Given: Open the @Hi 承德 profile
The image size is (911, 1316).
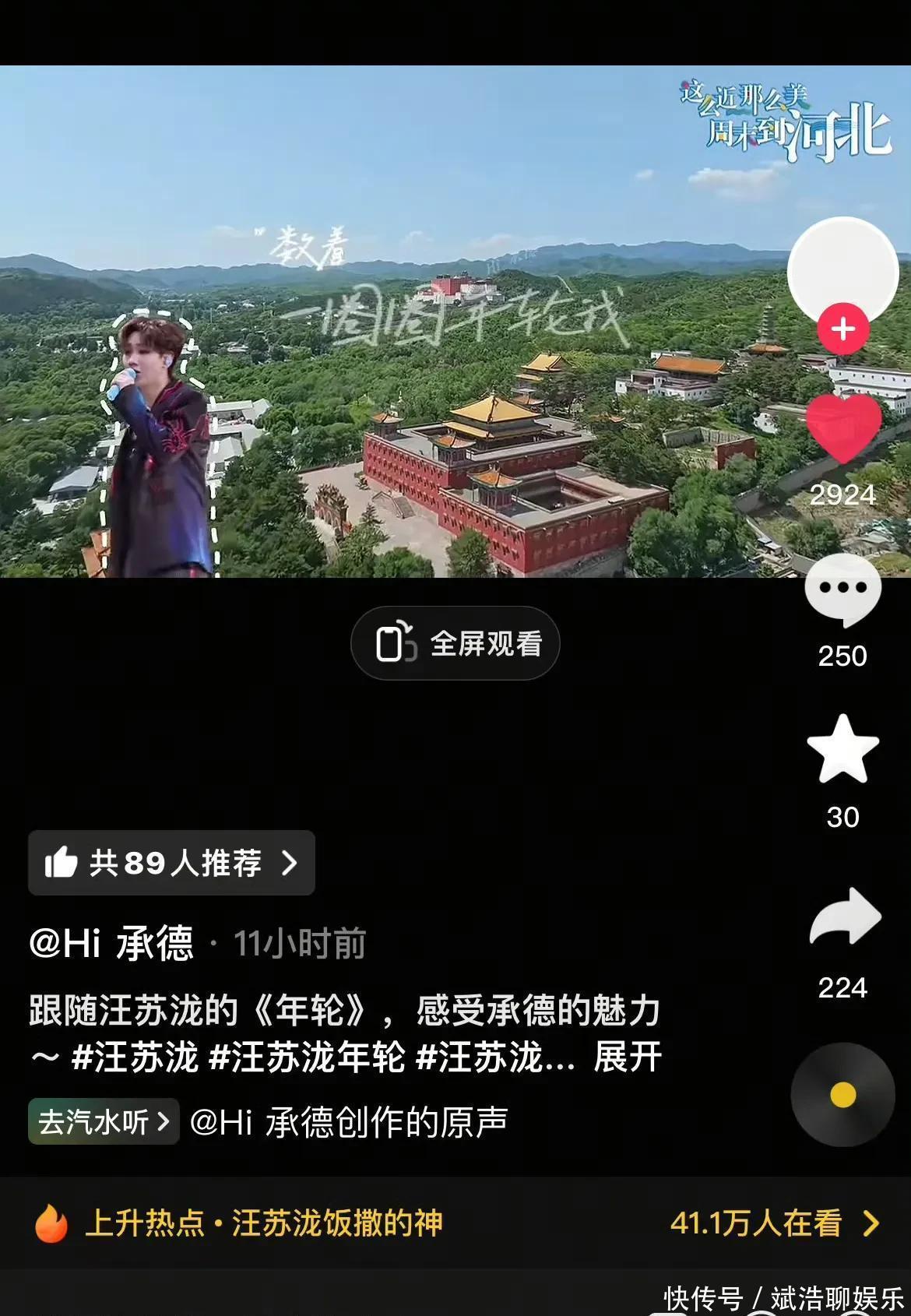Looking at the screenshot, I should 111,944.
